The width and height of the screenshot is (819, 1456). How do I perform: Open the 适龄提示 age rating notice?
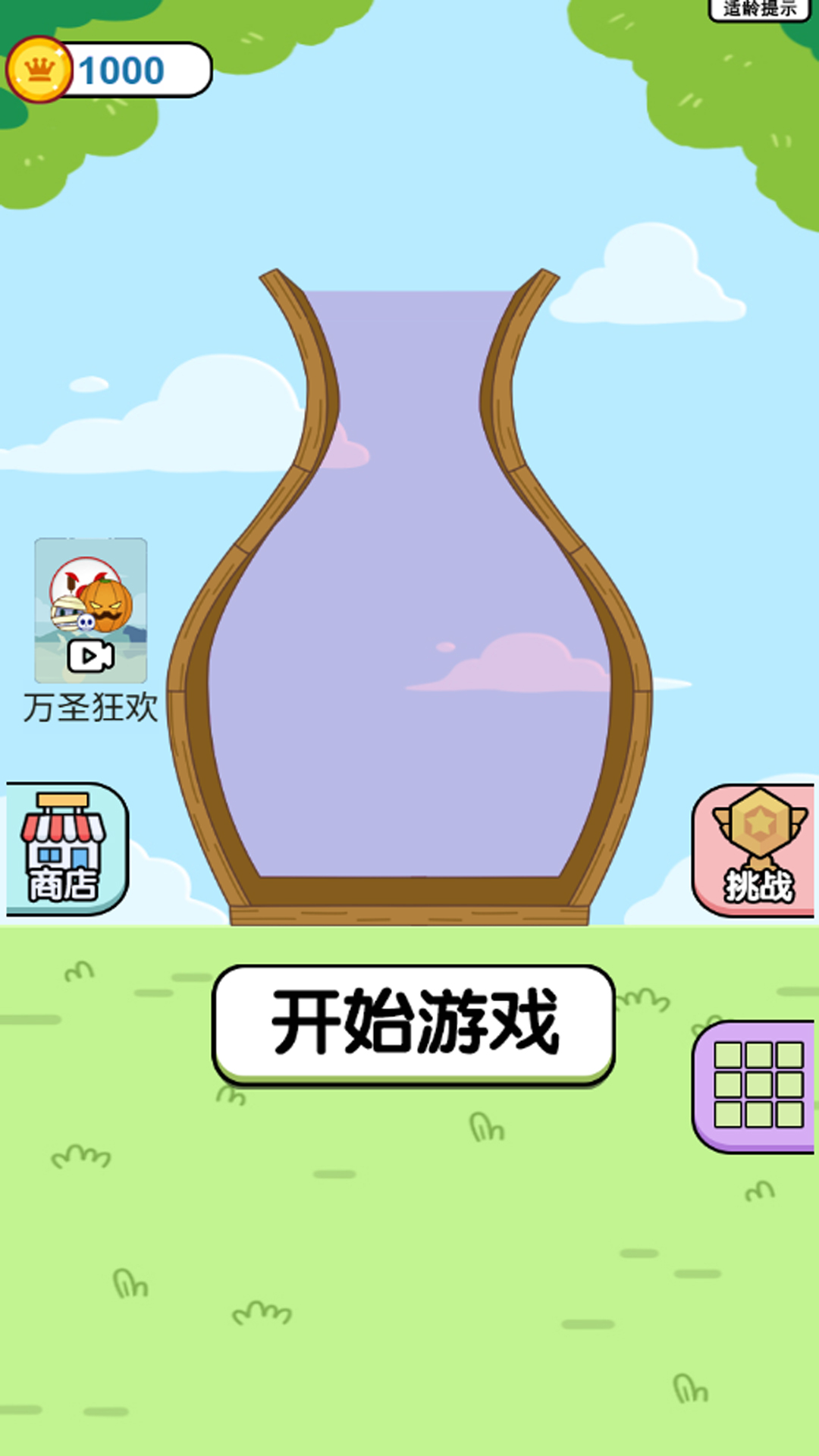point(759,10)
